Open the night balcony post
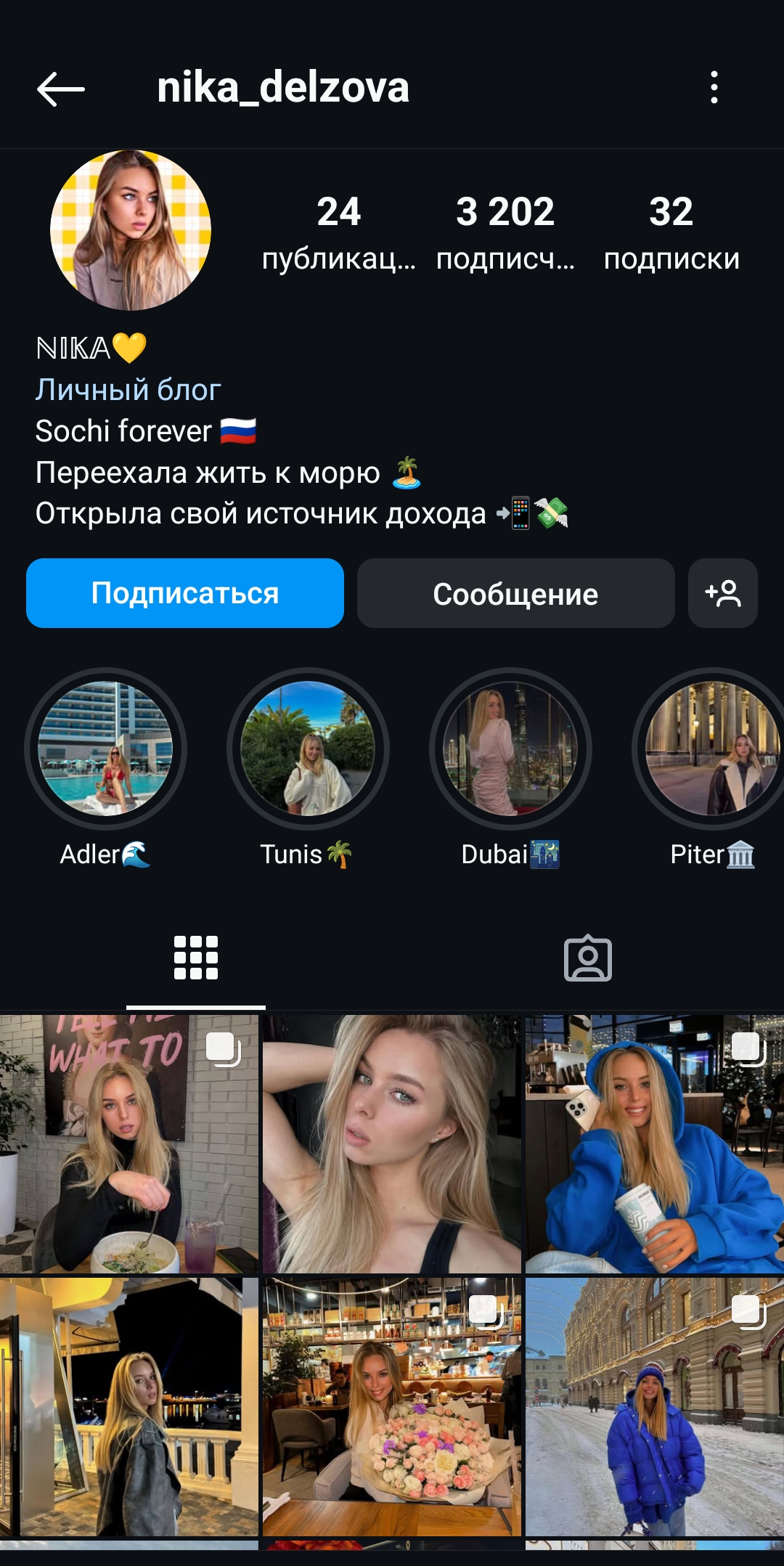 pos(129,1406)
